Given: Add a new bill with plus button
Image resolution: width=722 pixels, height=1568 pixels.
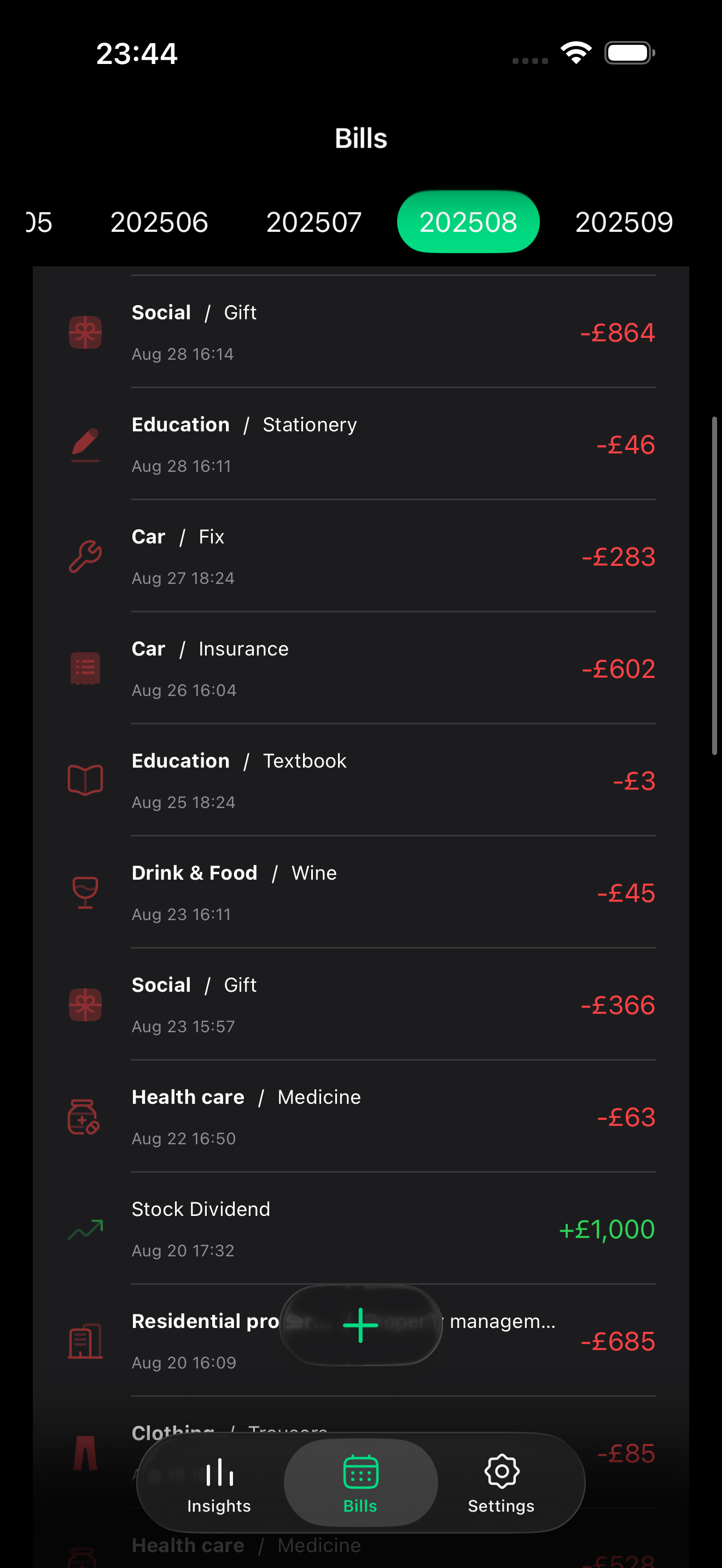Looking at the screenshot, I should click(360, 1325).
